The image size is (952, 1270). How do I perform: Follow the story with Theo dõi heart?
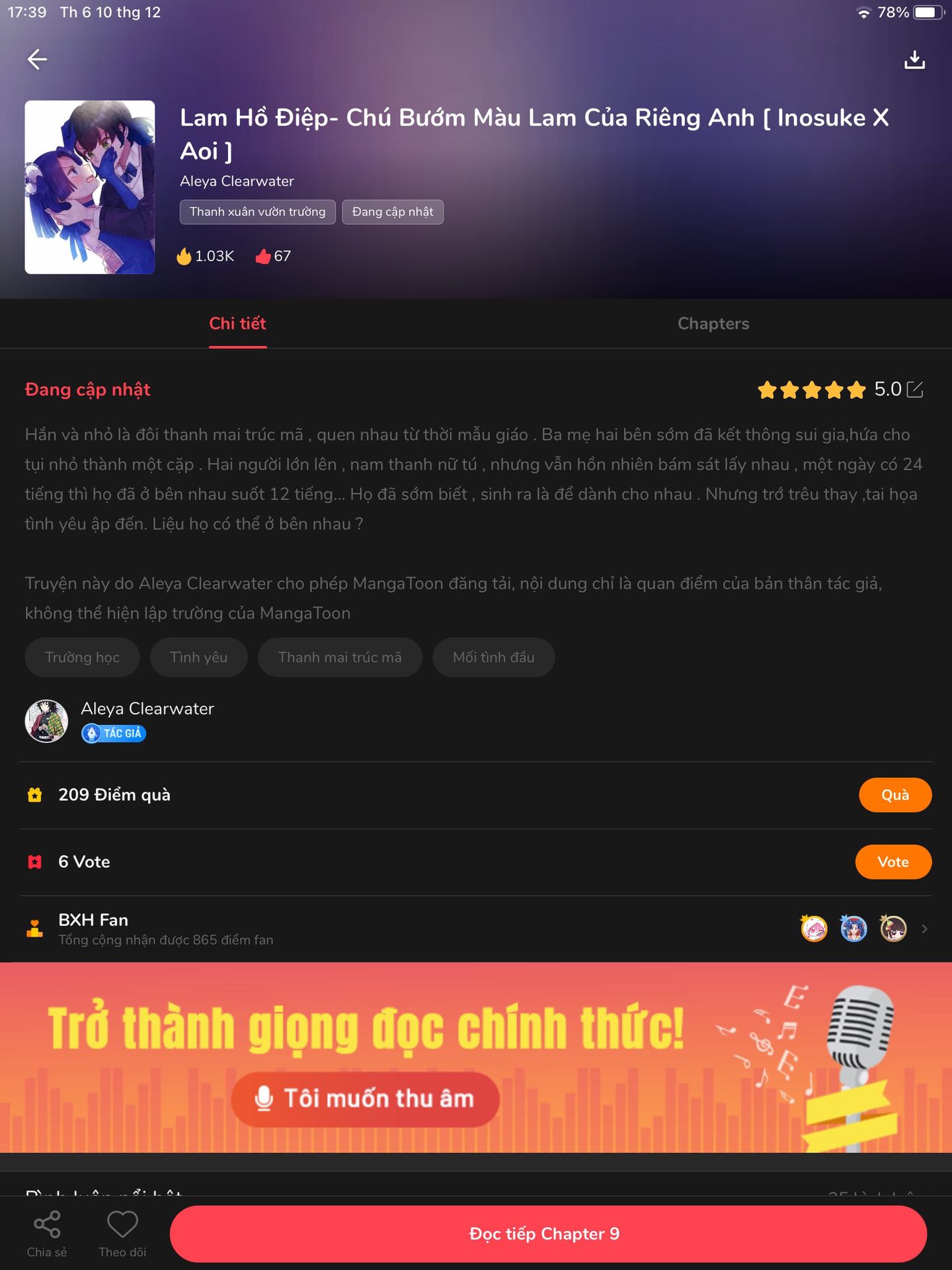pos(122,1233)
